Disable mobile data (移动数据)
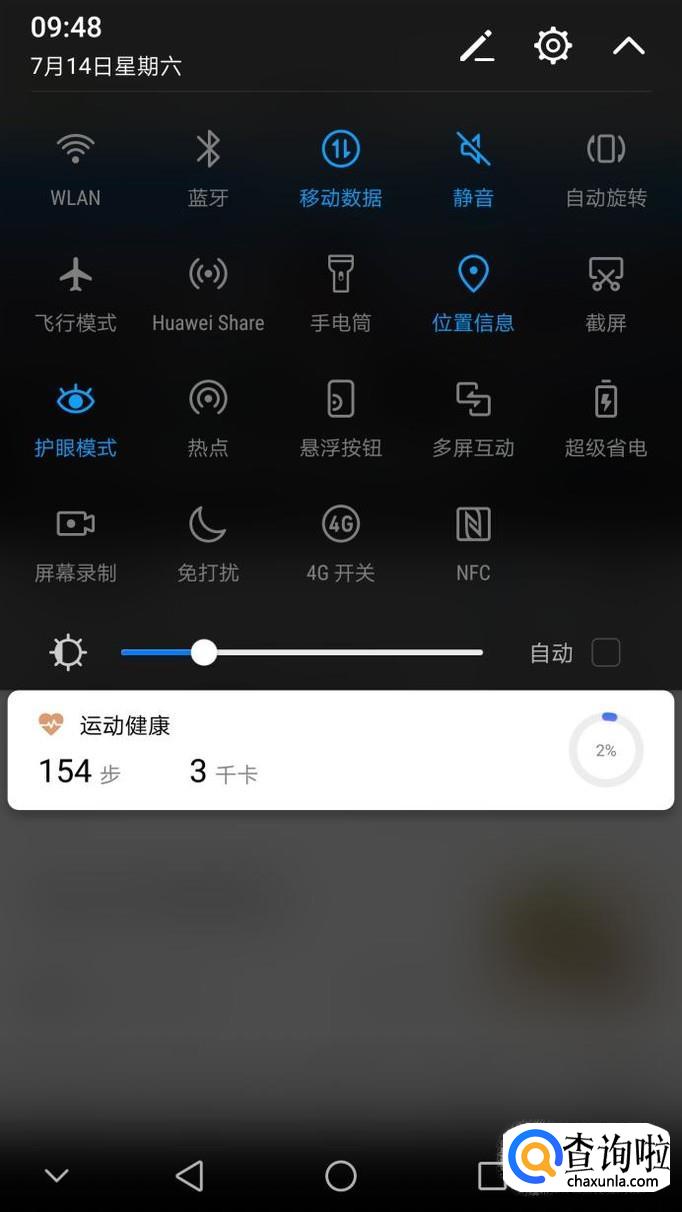This screenshot has width=682, height=1212. pos(341,150)
